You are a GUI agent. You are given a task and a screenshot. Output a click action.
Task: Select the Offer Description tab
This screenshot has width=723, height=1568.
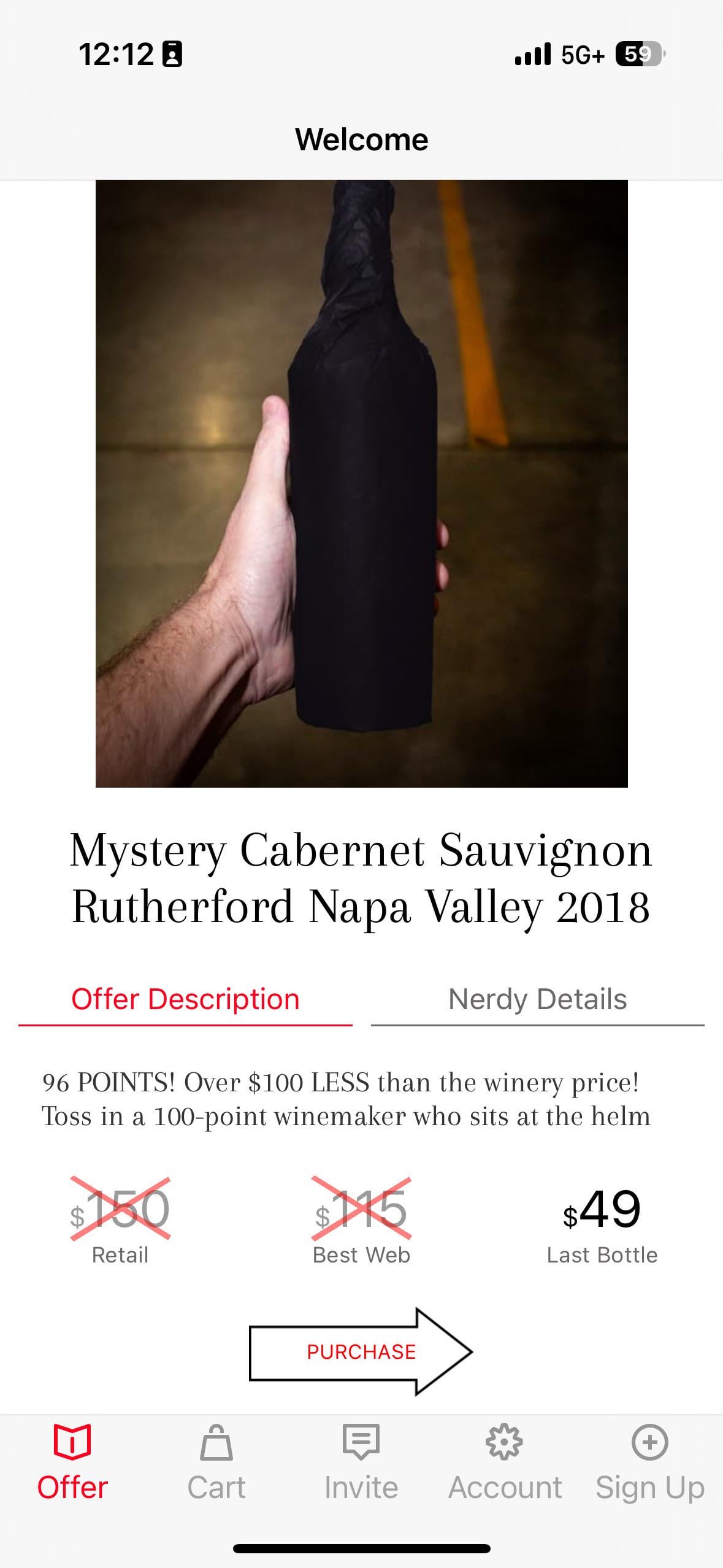pos(185,1000)
